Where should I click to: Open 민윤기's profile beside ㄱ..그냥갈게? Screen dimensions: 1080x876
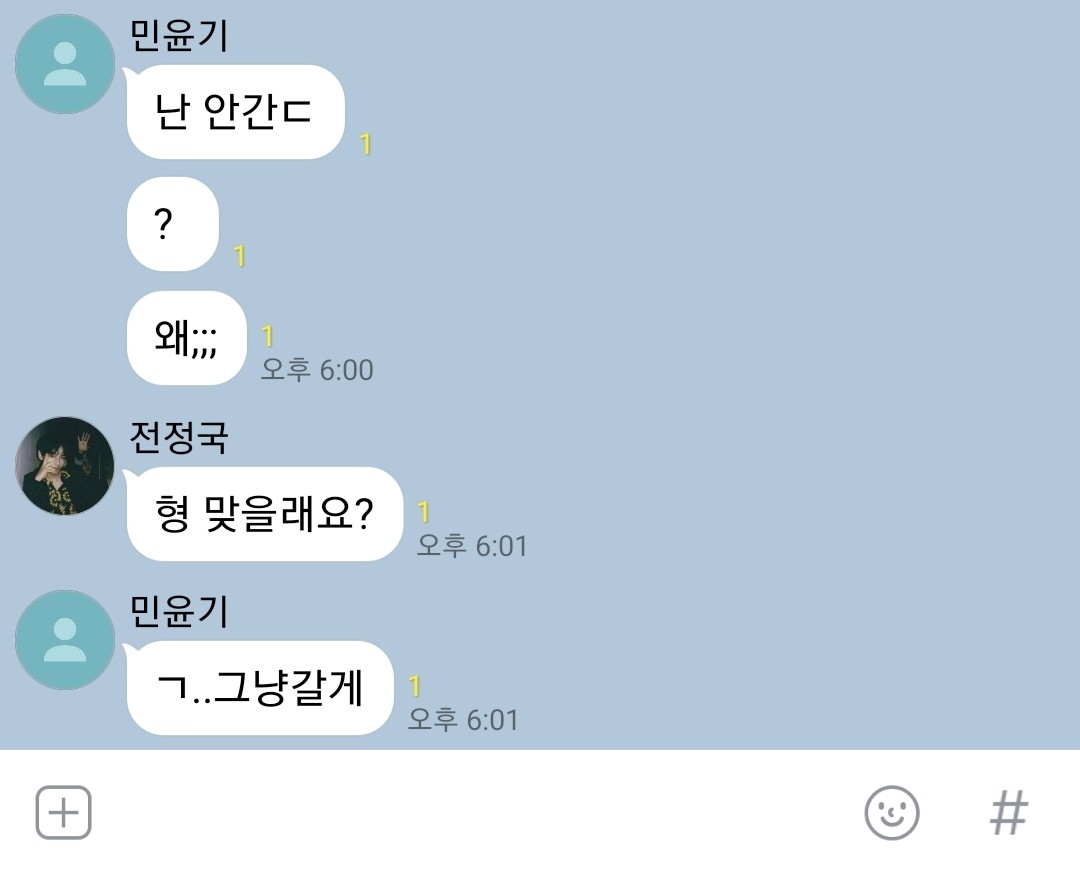click(65, 640)
